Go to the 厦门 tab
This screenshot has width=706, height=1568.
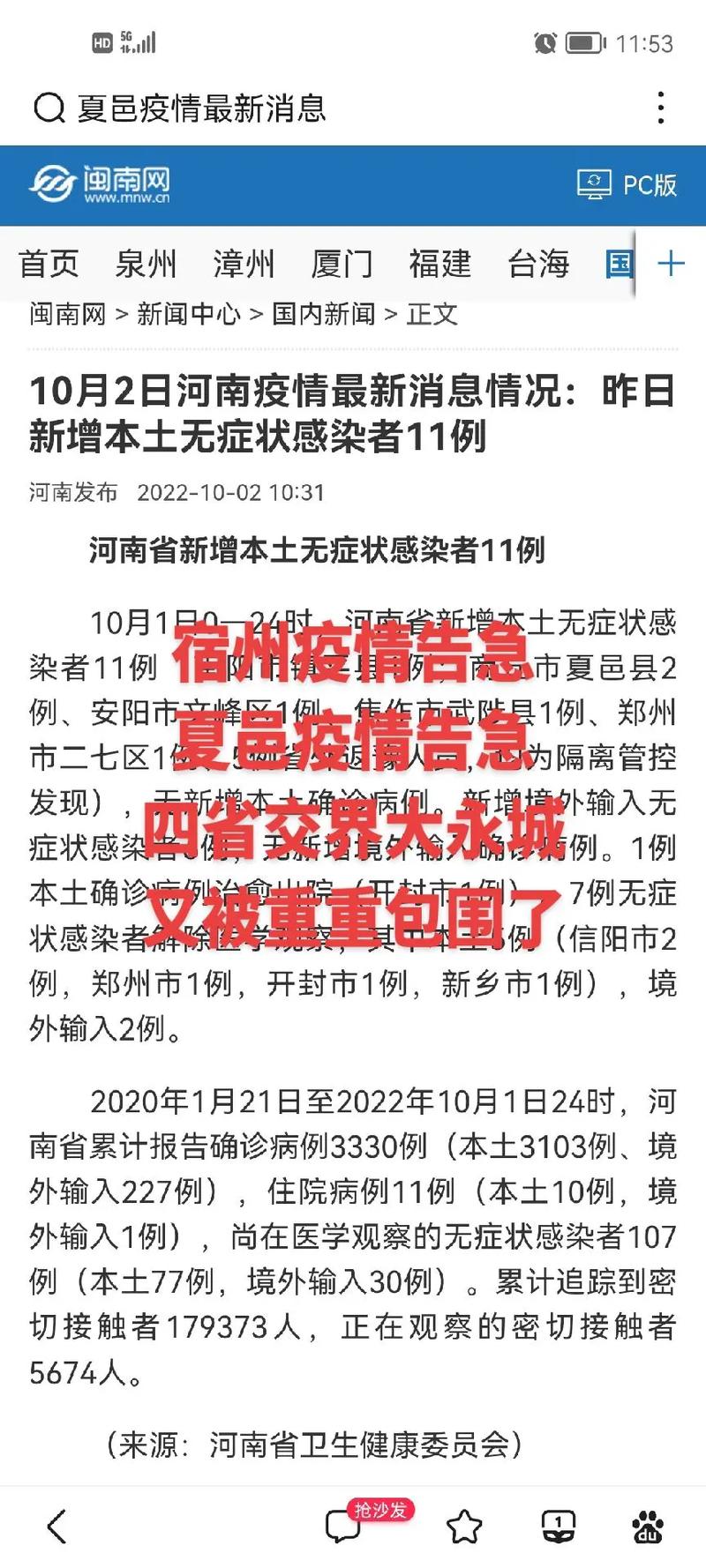342,264
